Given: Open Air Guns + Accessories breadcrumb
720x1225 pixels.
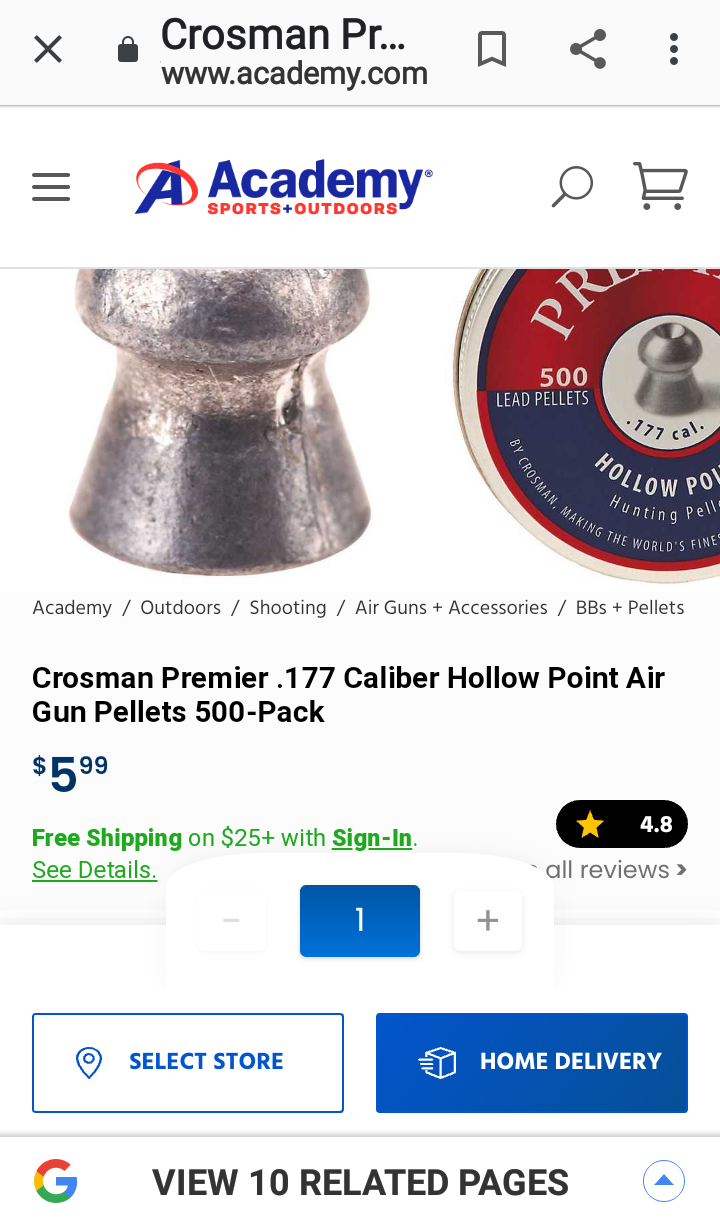Looking at the screenshot, I should 451,608.
